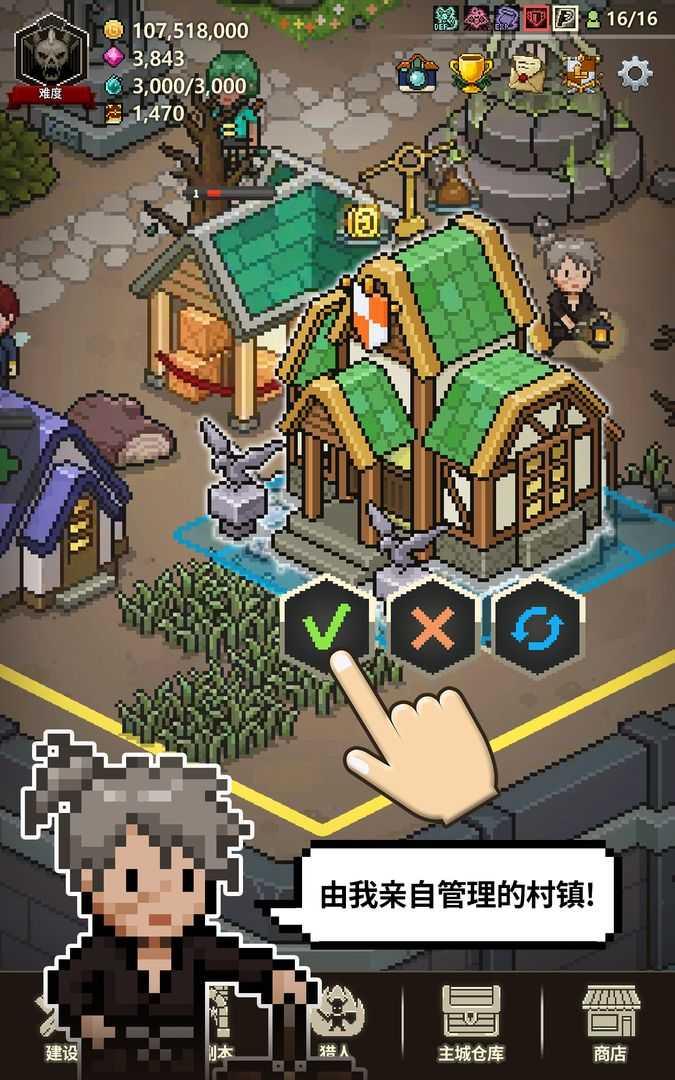Confirm building placement with the green checkmark

(x=329, y=628)
